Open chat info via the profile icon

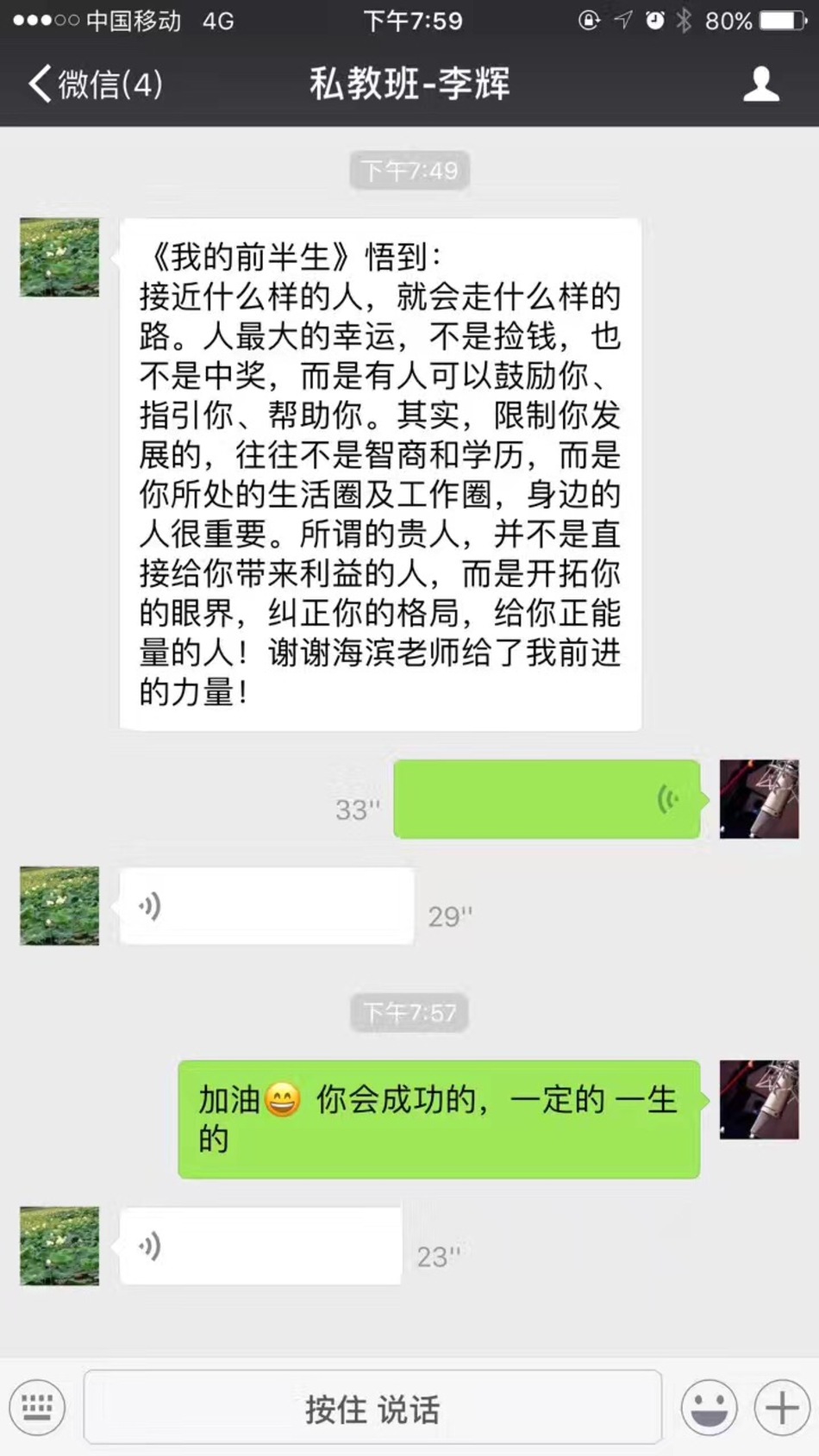[x=760, y=84]
